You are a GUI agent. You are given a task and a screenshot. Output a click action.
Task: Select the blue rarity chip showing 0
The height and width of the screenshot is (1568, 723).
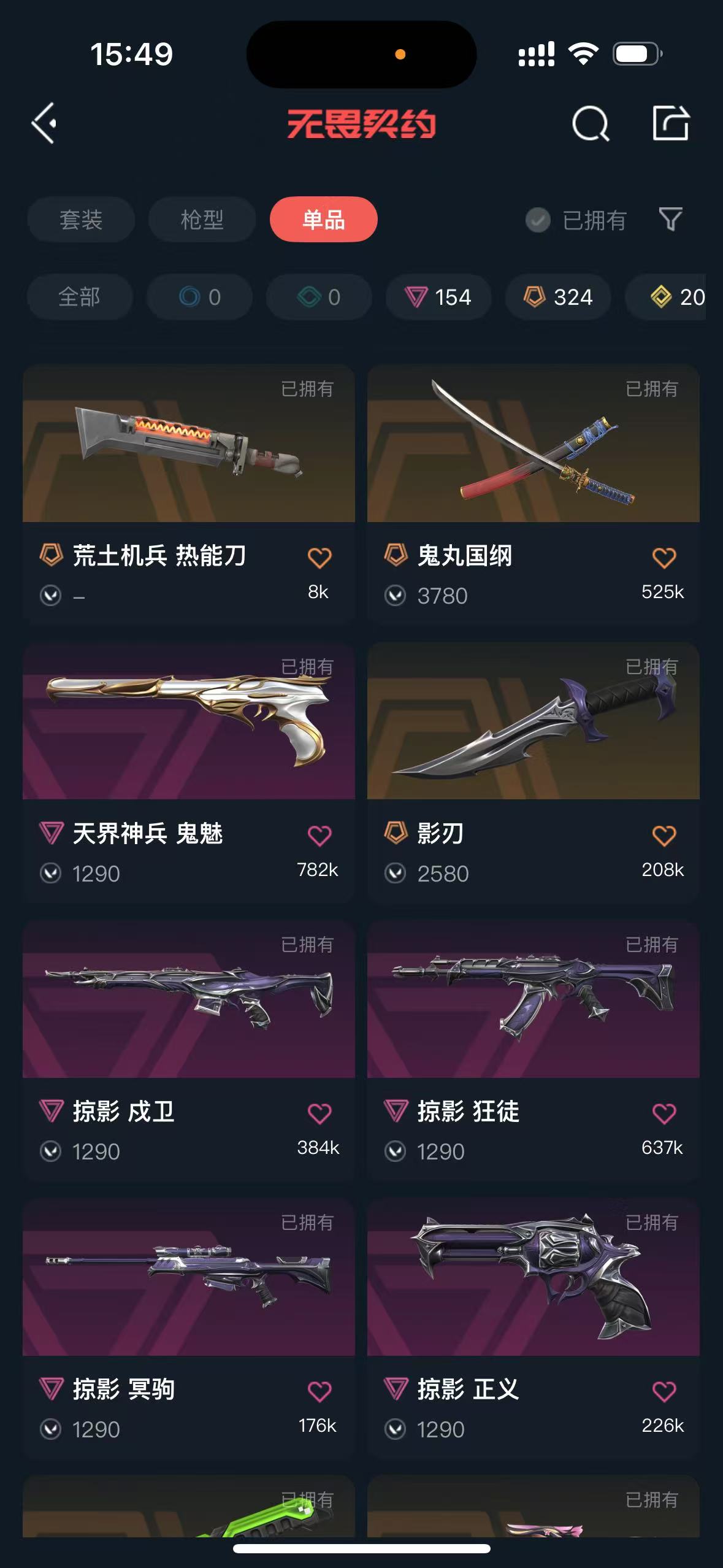tap(199, 297)
